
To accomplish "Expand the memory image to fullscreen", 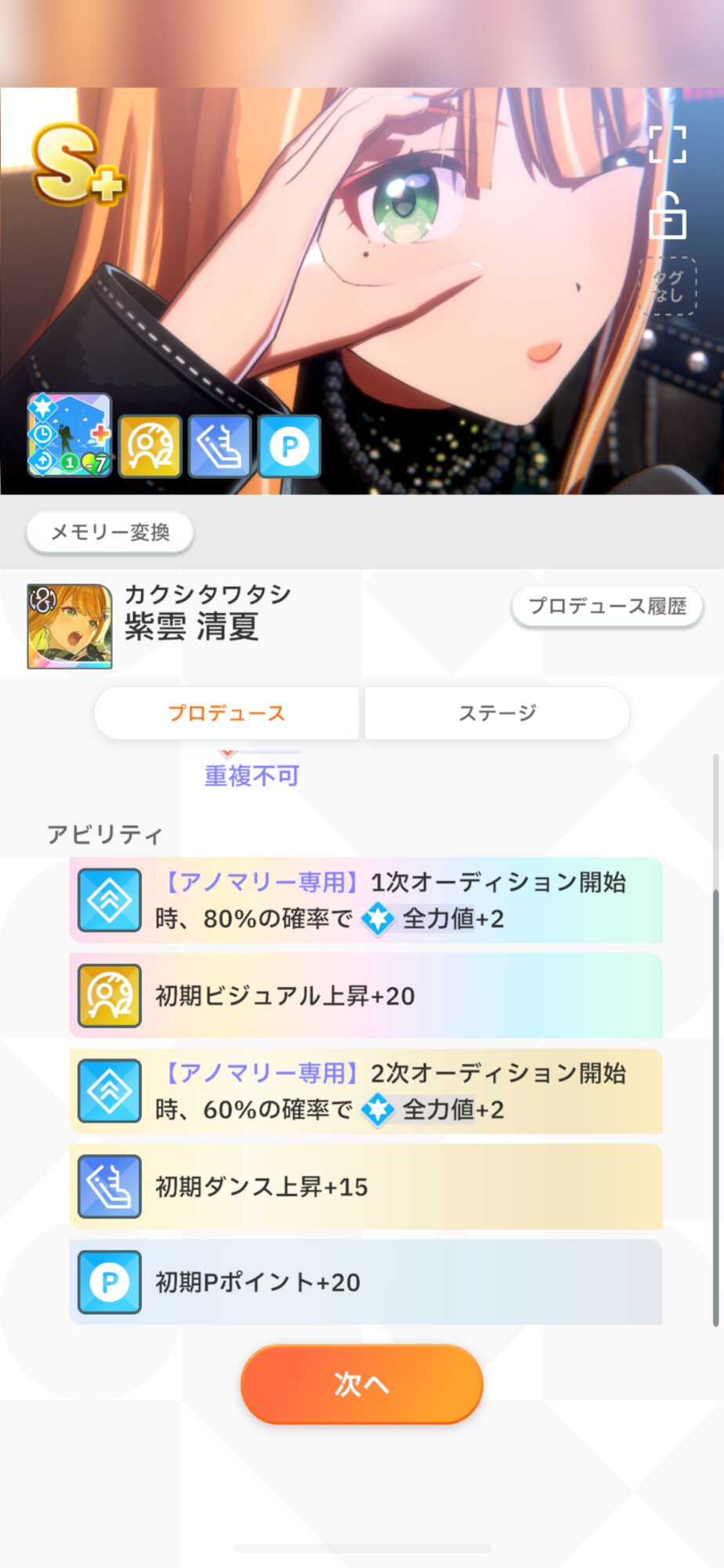I will point(667,145).
